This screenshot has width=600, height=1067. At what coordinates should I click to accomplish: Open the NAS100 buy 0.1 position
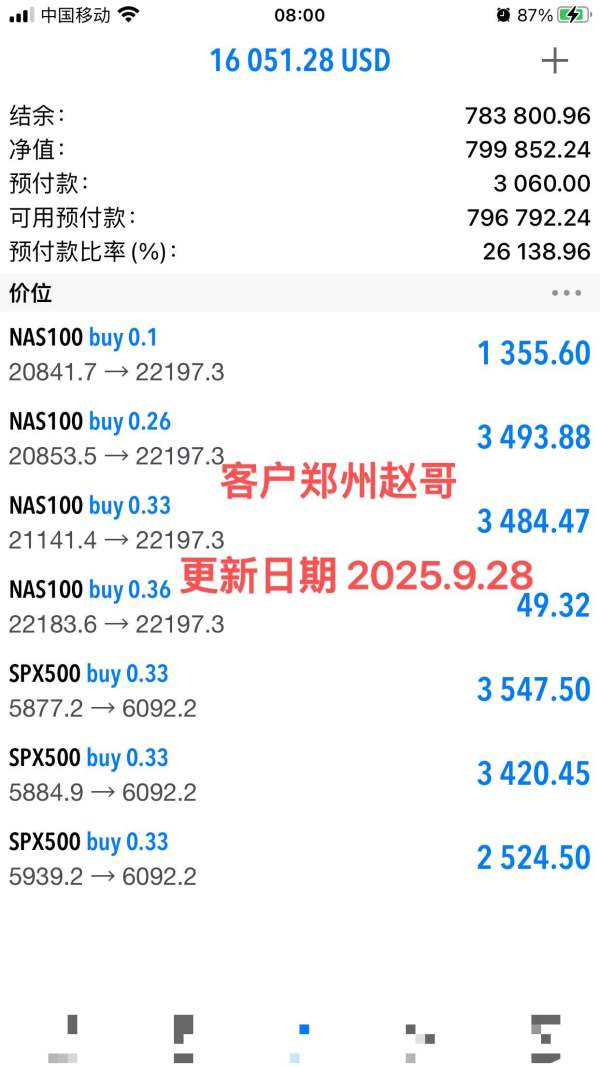pos(300,354)
